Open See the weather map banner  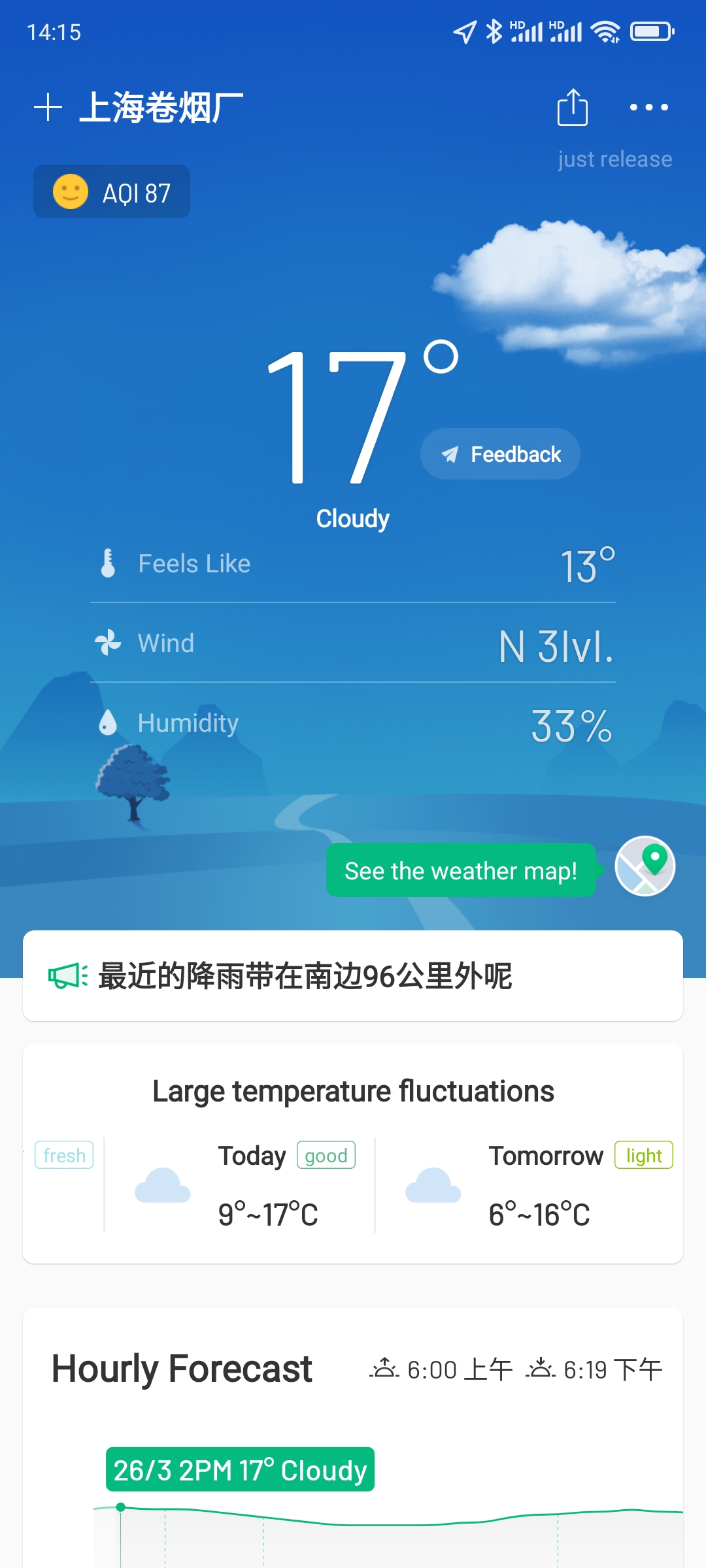tap(462, 870)
